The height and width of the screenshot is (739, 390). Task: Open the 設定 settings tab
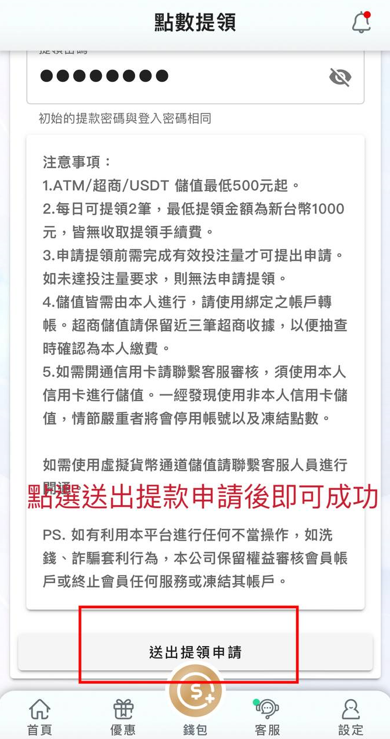click(350, 717)
